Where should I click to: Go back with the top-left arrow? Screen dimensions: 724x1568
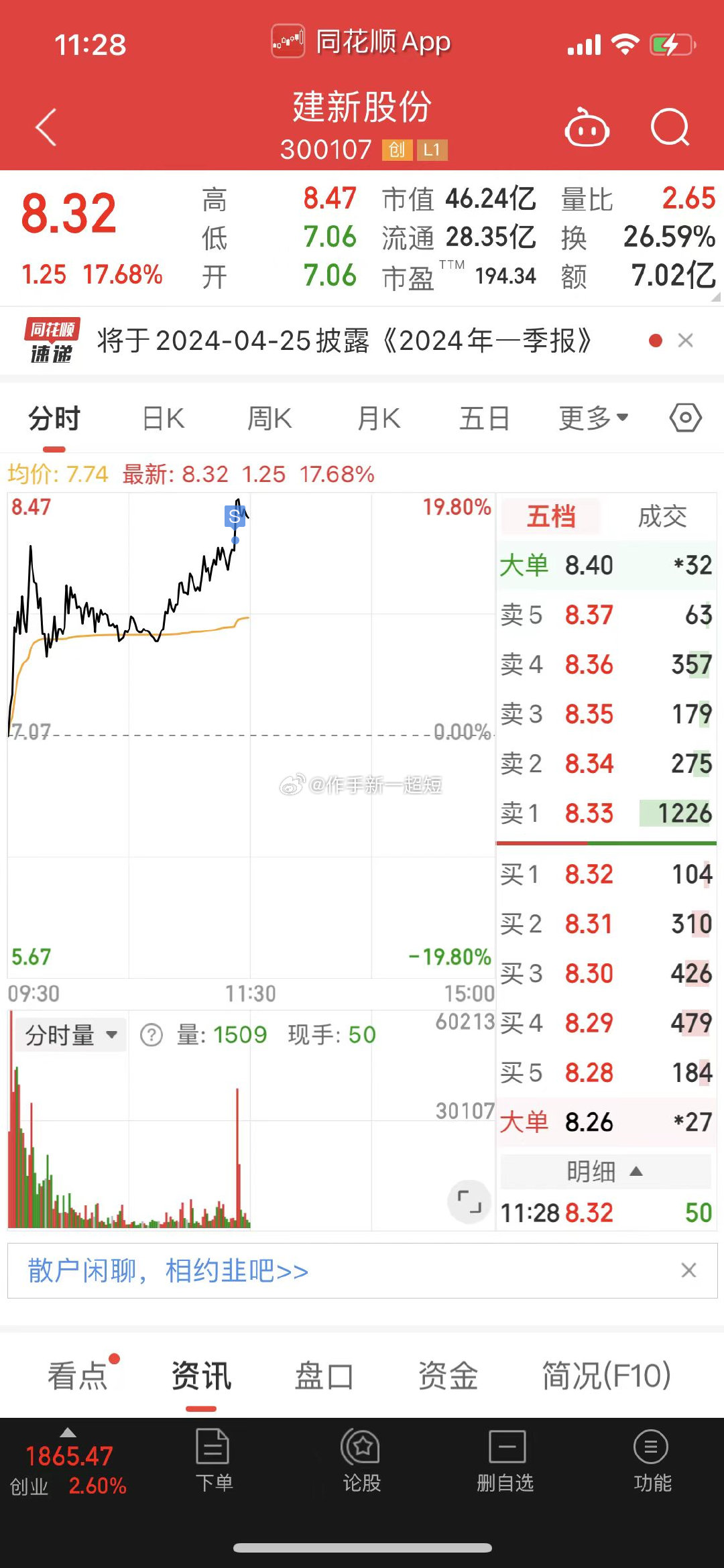[x=46, y=127]
